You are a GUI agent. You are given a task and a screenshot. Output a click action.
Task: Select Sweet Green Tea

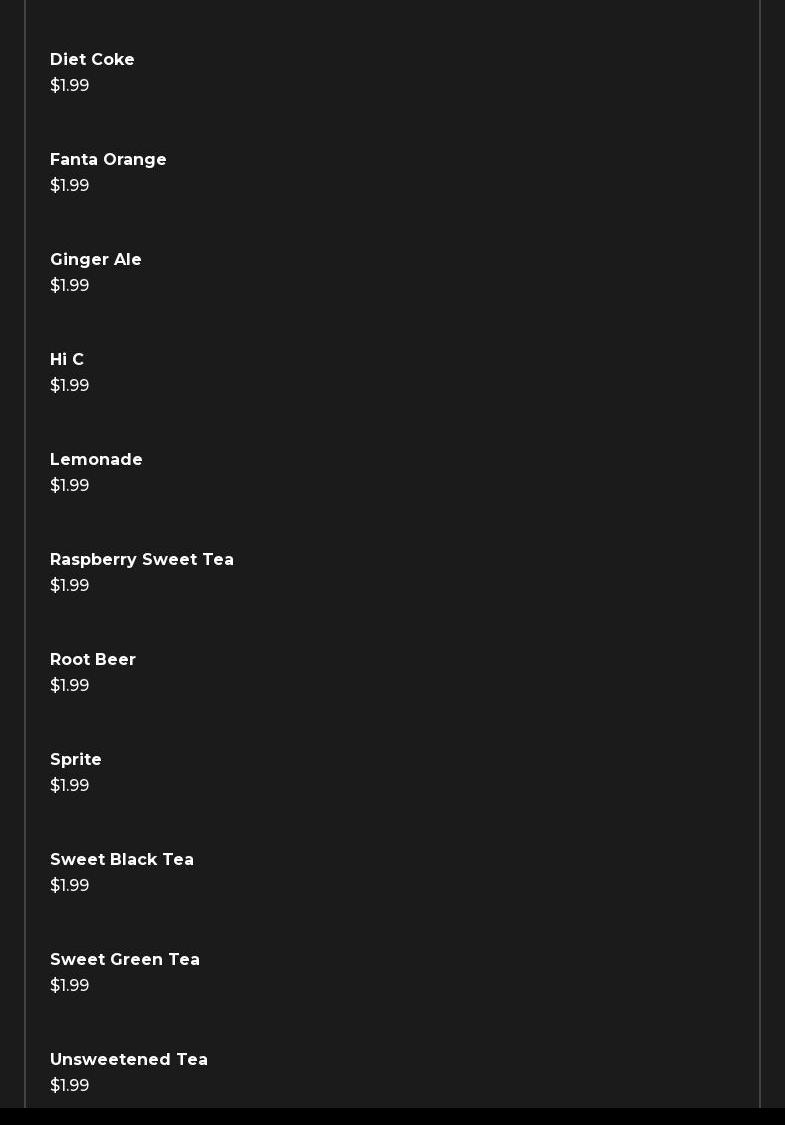[125, 960]
